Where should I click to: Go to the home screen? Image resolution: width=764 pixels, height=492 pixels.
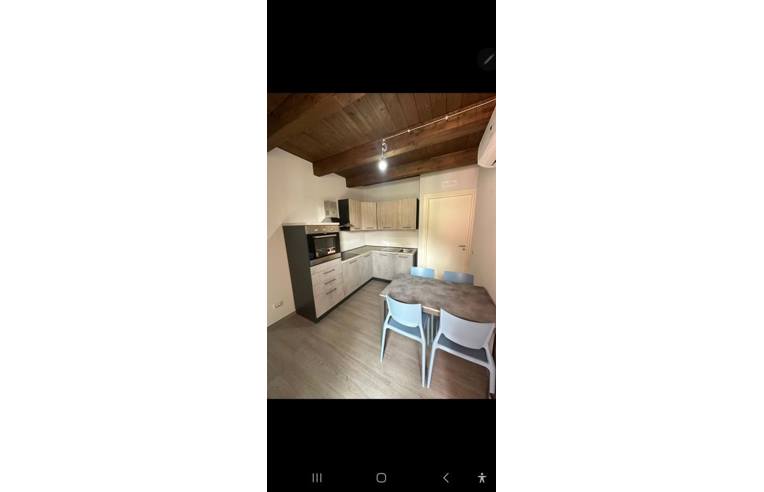[381, 478]
